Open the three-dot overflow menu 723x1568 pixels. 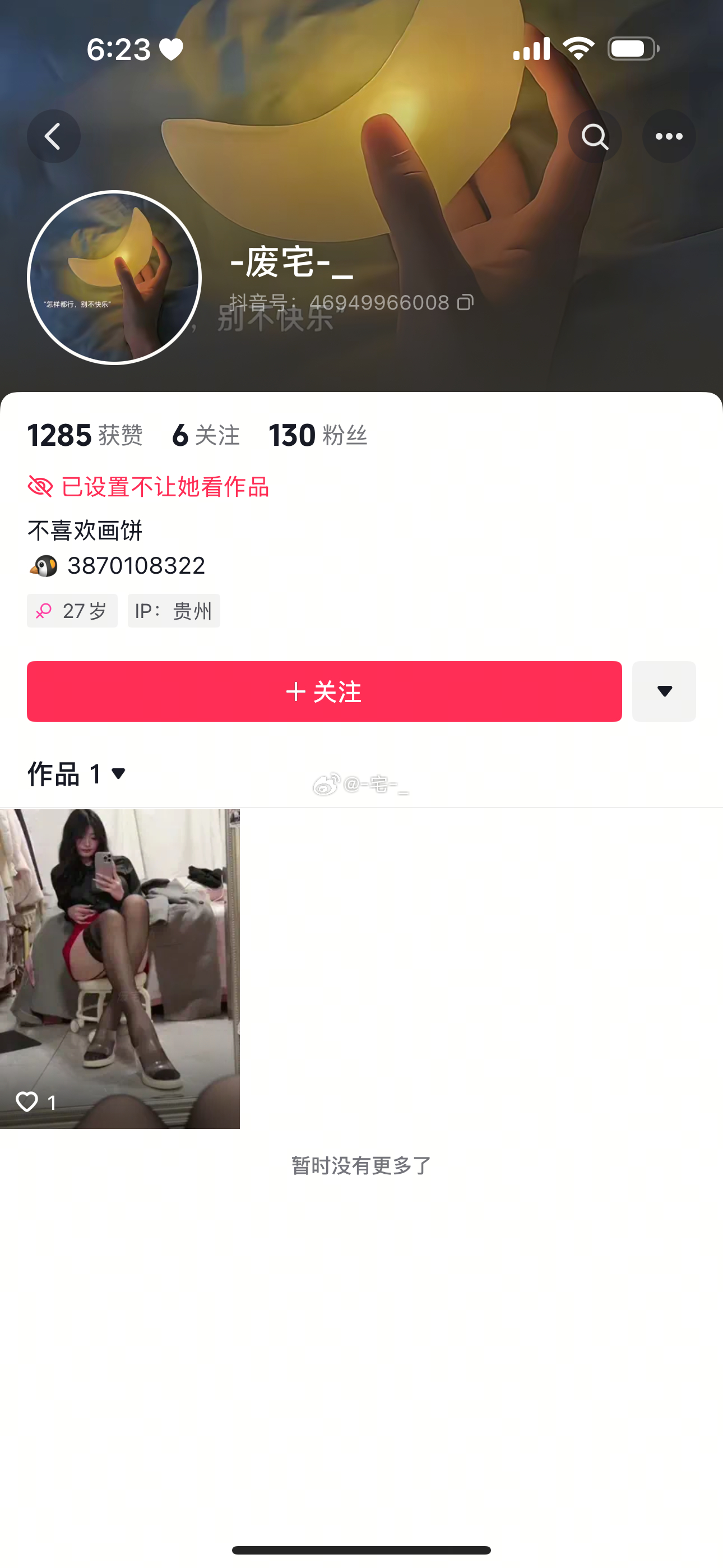(668, 136)
